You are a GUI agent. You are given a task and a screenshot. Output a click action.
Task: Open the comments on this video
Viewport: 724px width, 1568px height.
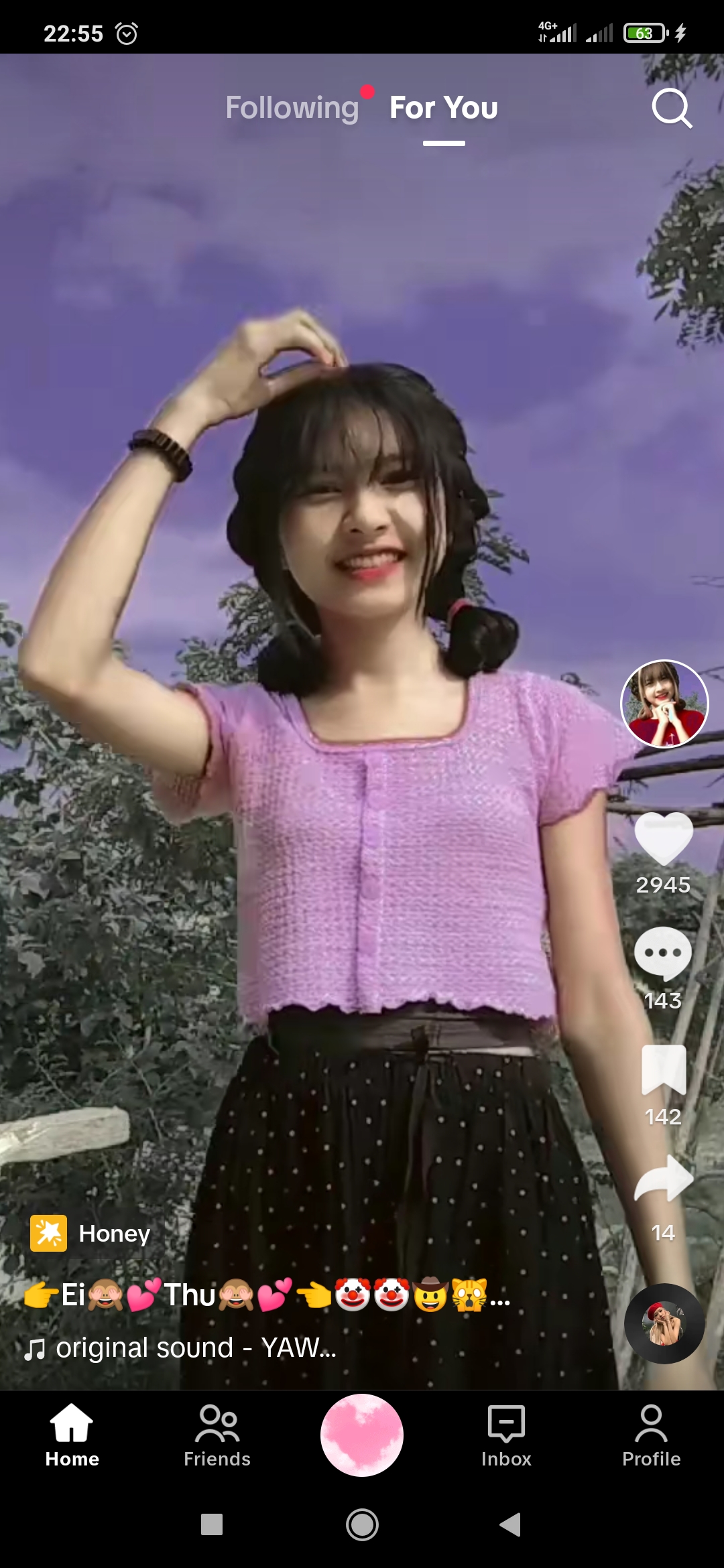663,954
